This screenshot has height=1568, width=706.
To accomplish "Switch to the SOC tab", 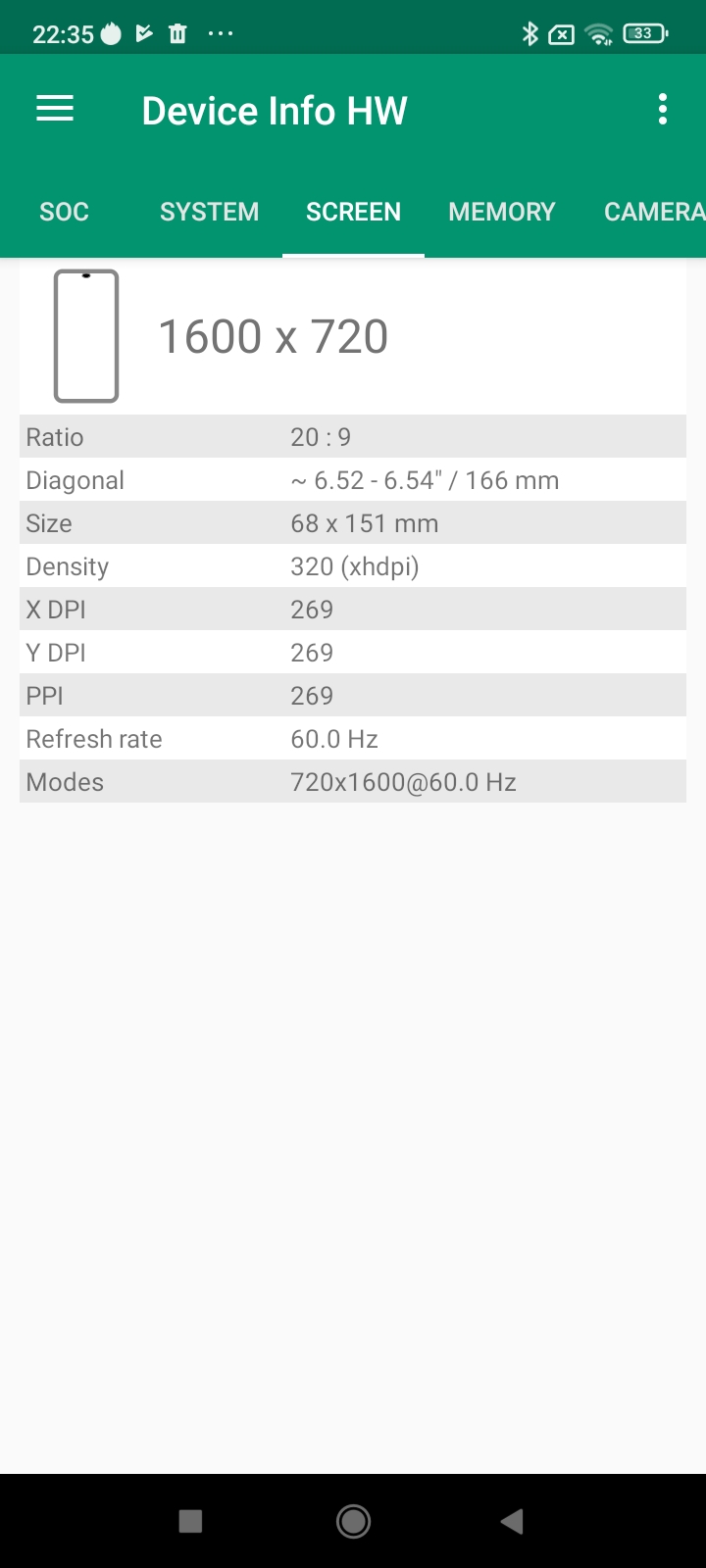I will [64, 212].
